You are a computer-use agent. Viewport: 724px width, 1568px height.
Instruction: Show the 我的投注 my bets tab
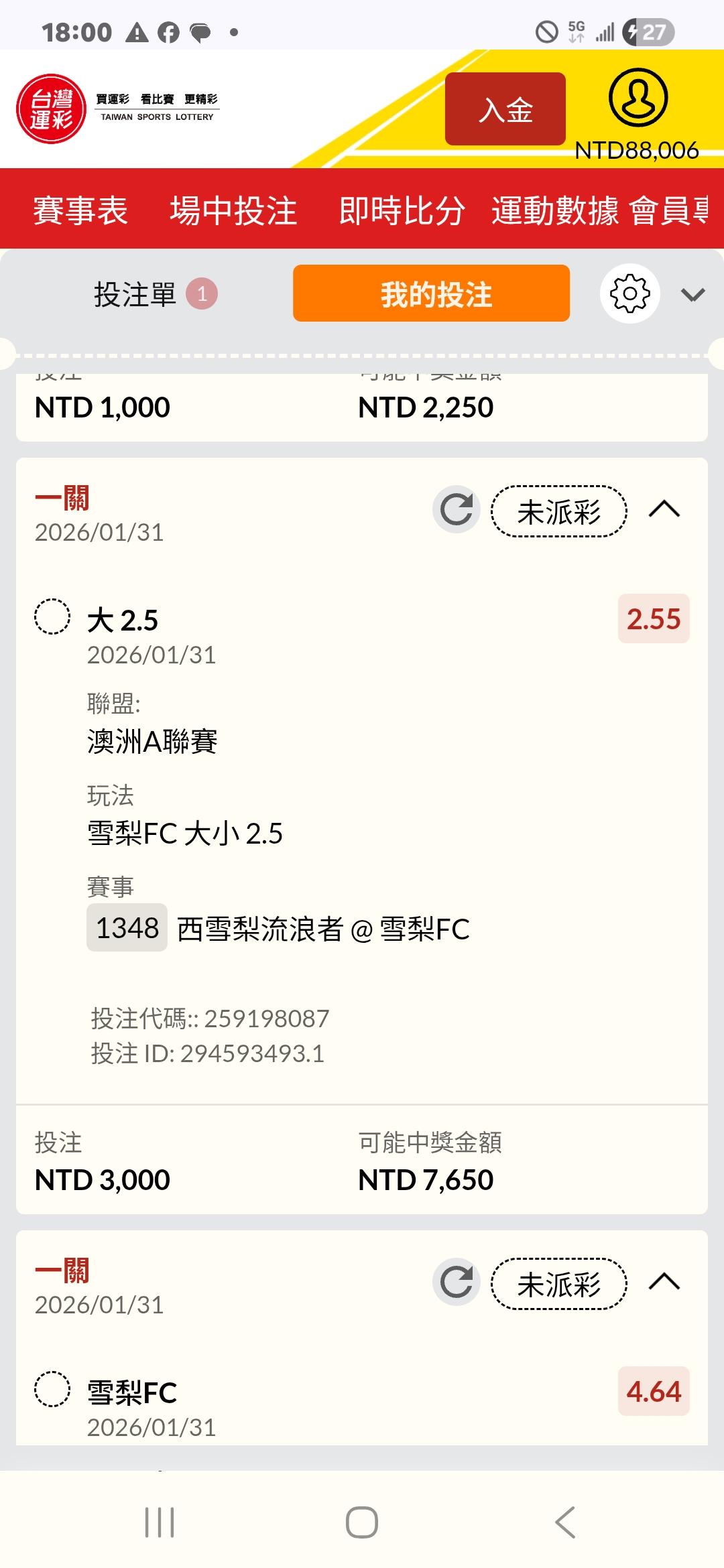pyautogui.click(x=431, y=293)
